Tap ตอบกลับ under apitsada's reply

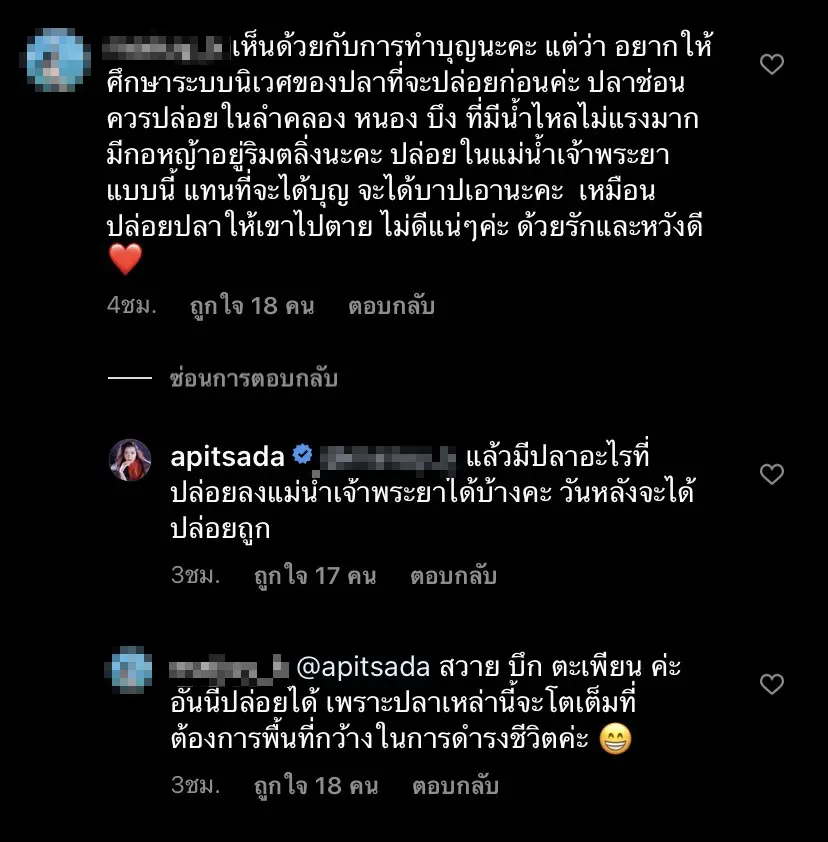click(x=453, y=576)
